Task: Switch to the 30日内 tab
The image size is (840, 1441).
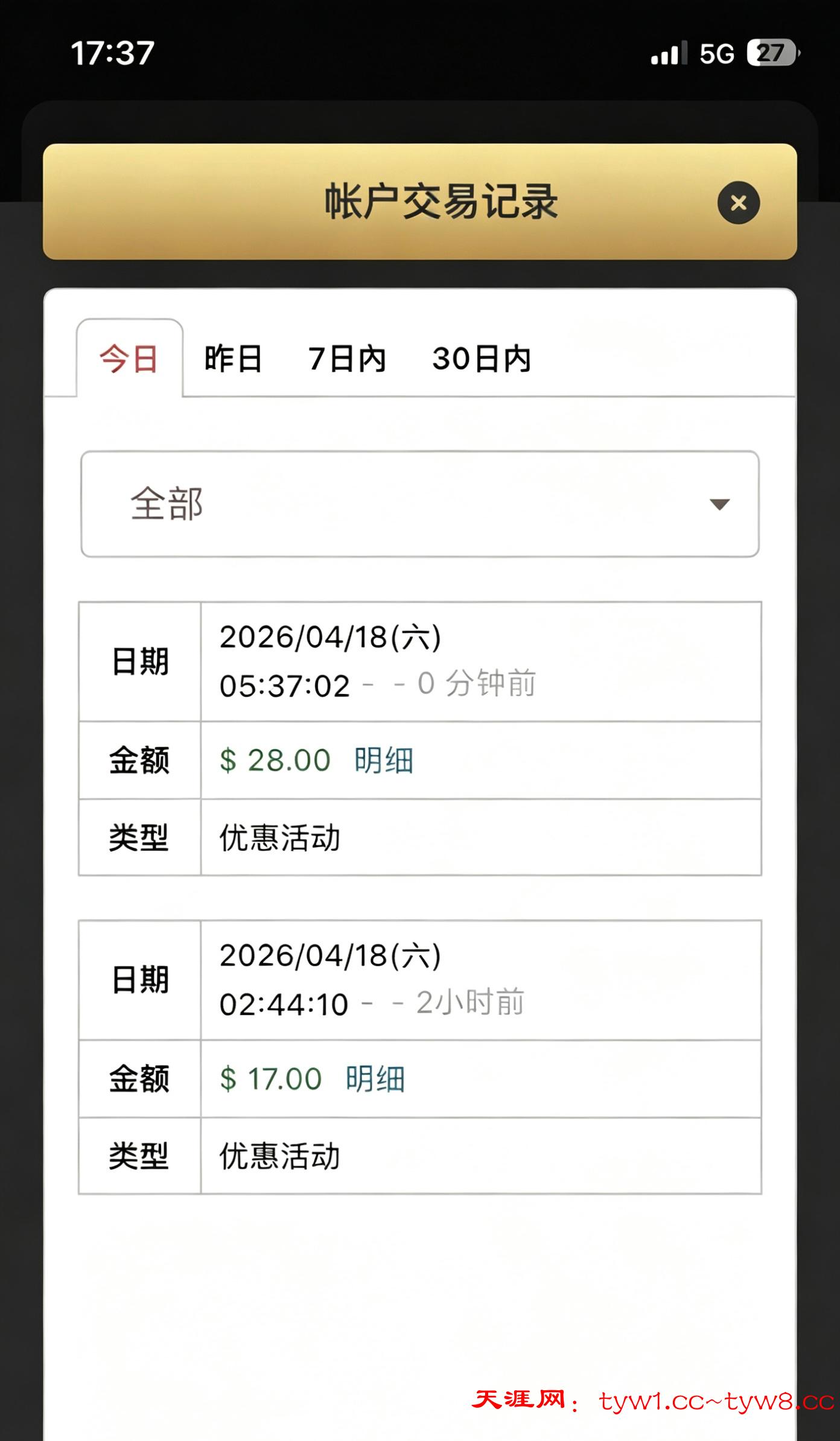Action: point(481,359)
